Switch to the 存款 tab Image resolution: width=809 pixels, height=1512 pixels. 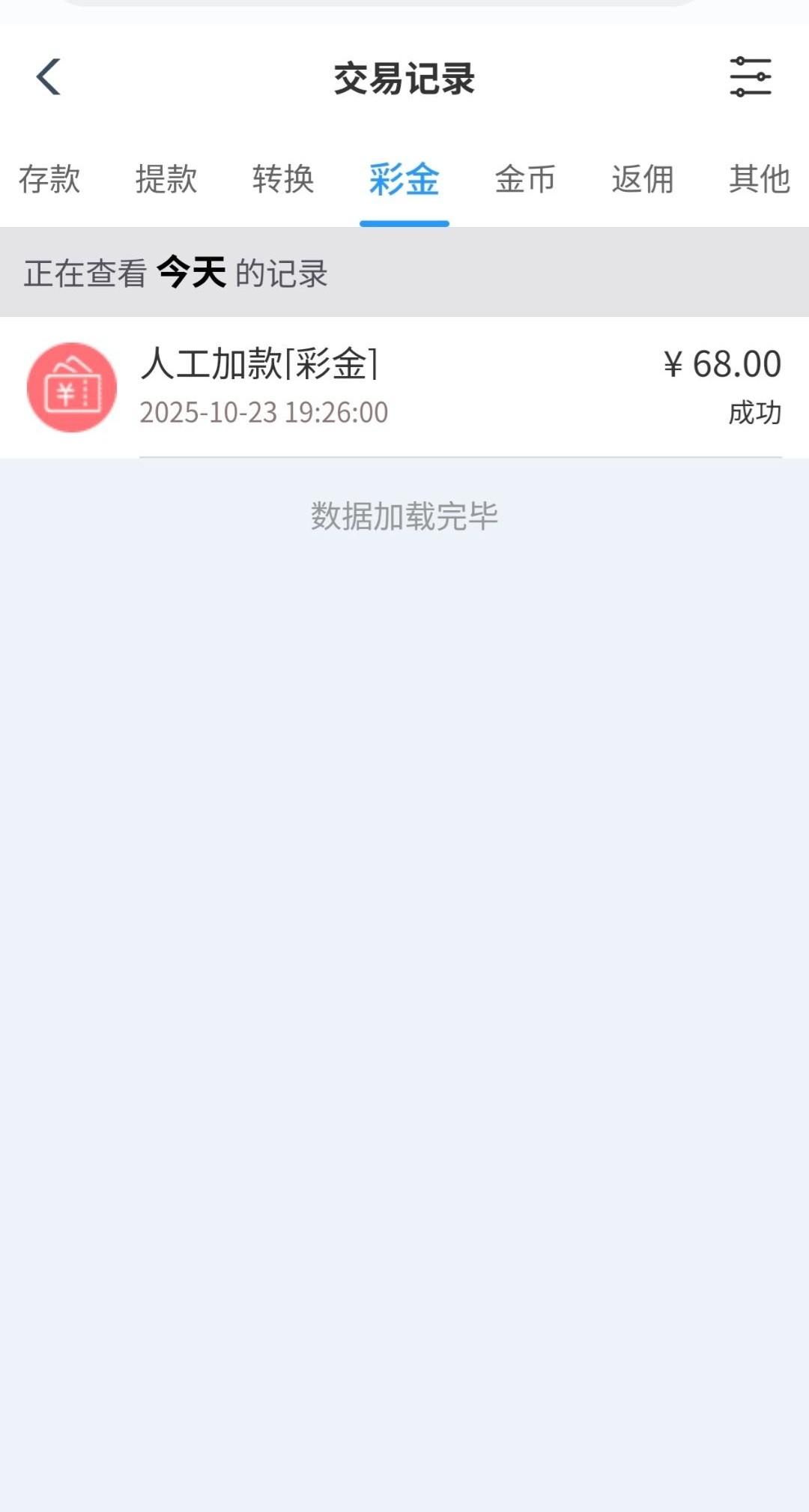click(x=49, y=180)
